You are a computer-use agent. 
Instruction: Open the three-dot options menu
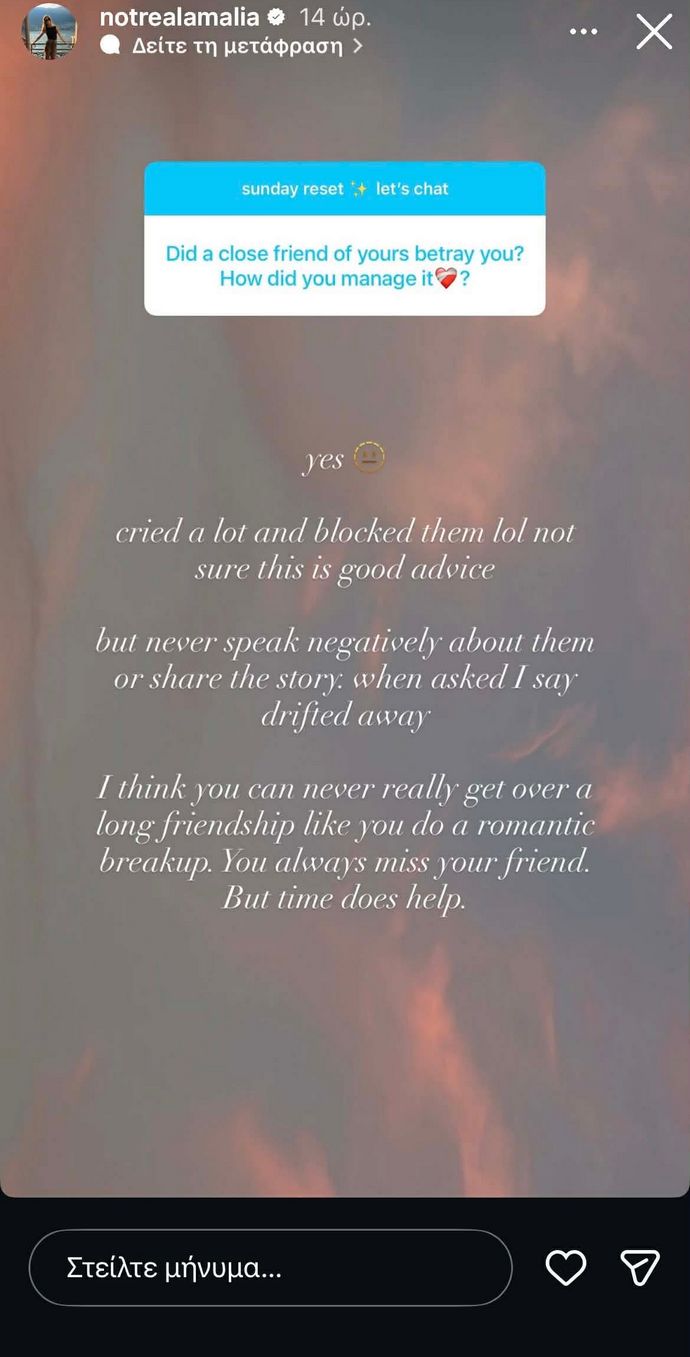point(583,32)
